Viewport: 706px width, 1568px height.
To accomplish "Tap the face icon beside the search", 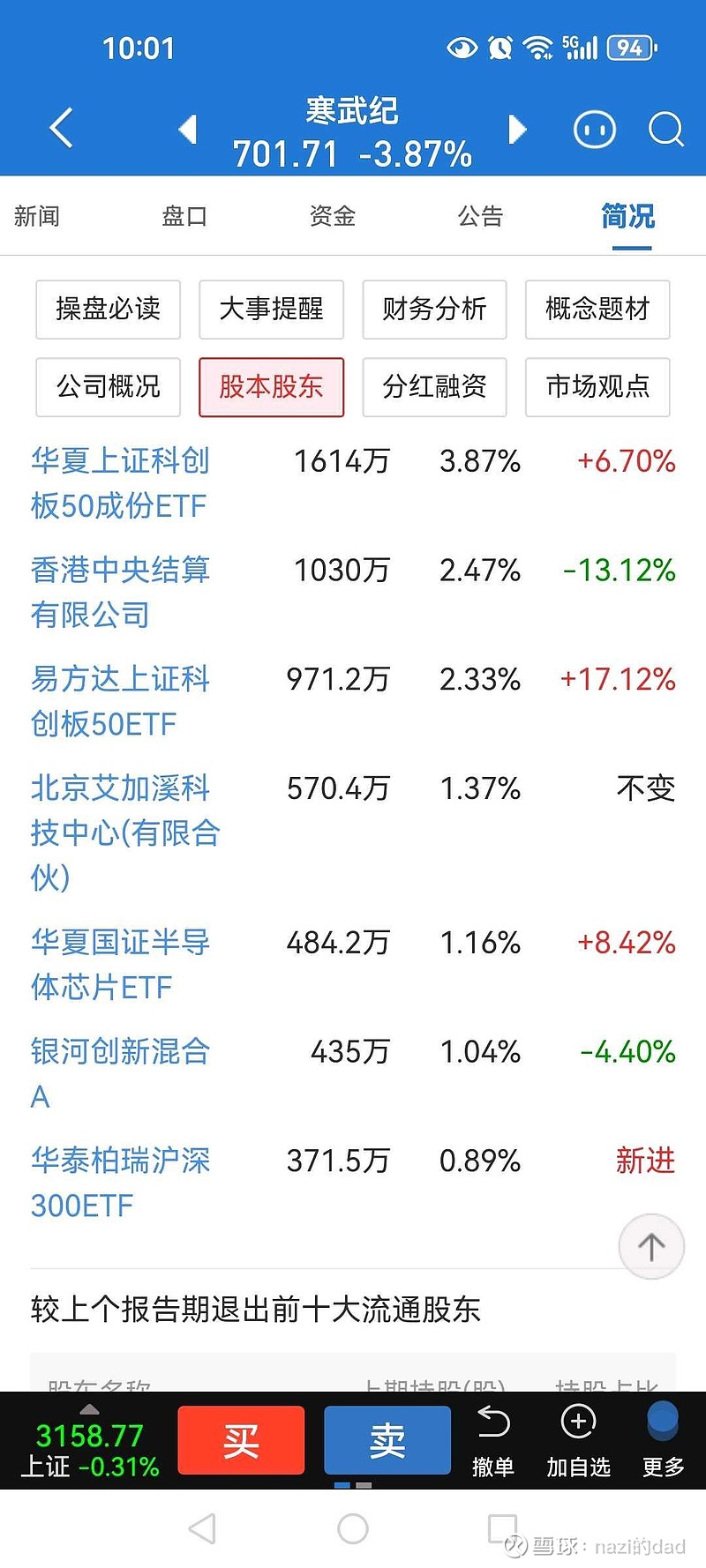I will 595,129.
